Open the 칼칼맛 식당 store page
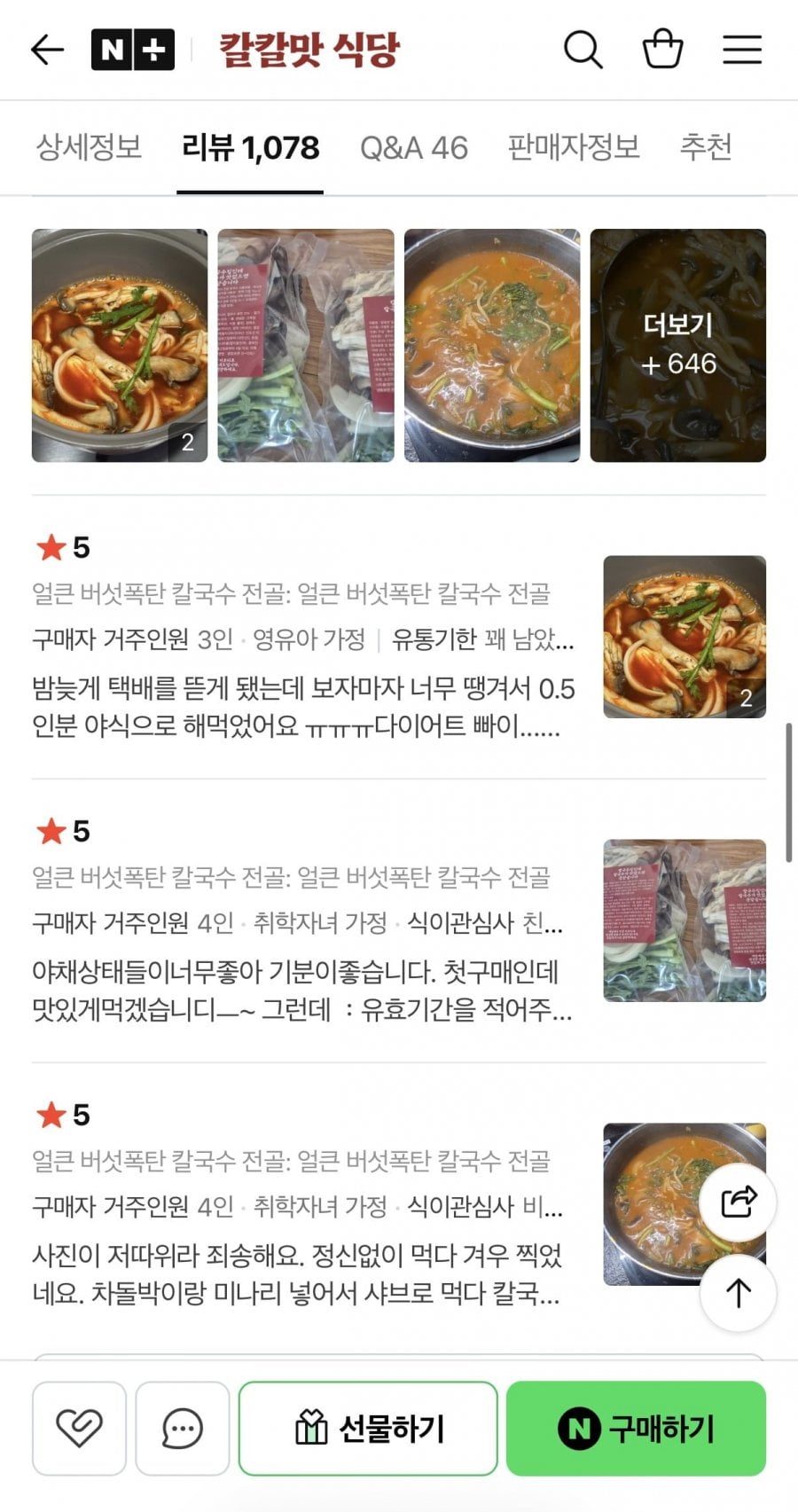 [309, 50]
